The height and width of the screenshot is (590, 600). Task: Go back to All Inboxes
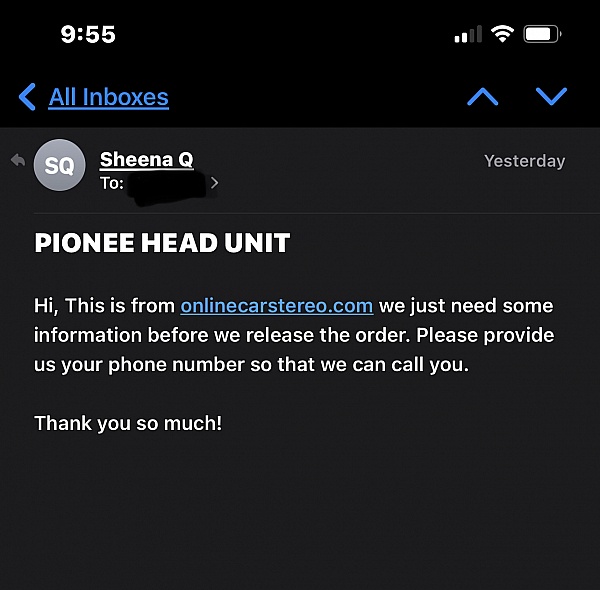[95, 97]
